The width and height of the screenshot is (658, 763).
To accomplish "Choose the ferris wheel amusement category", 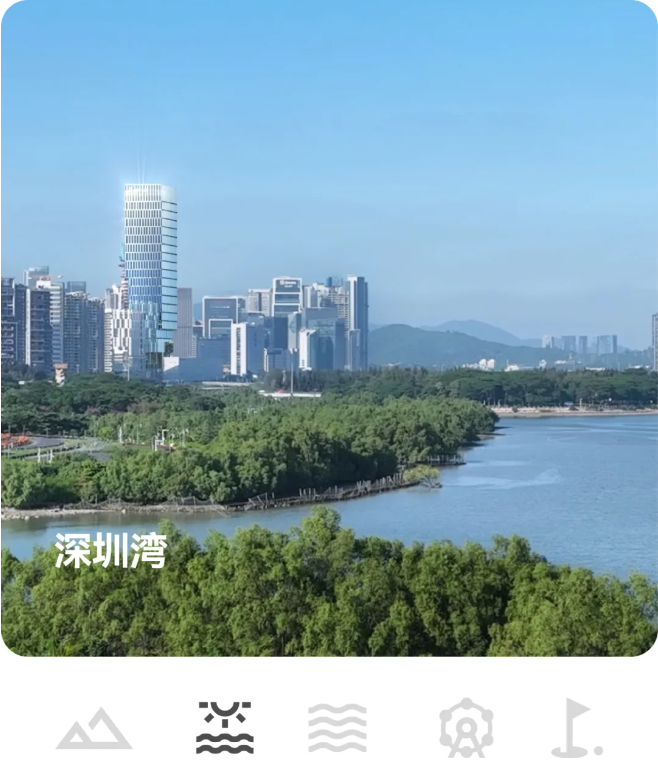I will click(466, 727).
